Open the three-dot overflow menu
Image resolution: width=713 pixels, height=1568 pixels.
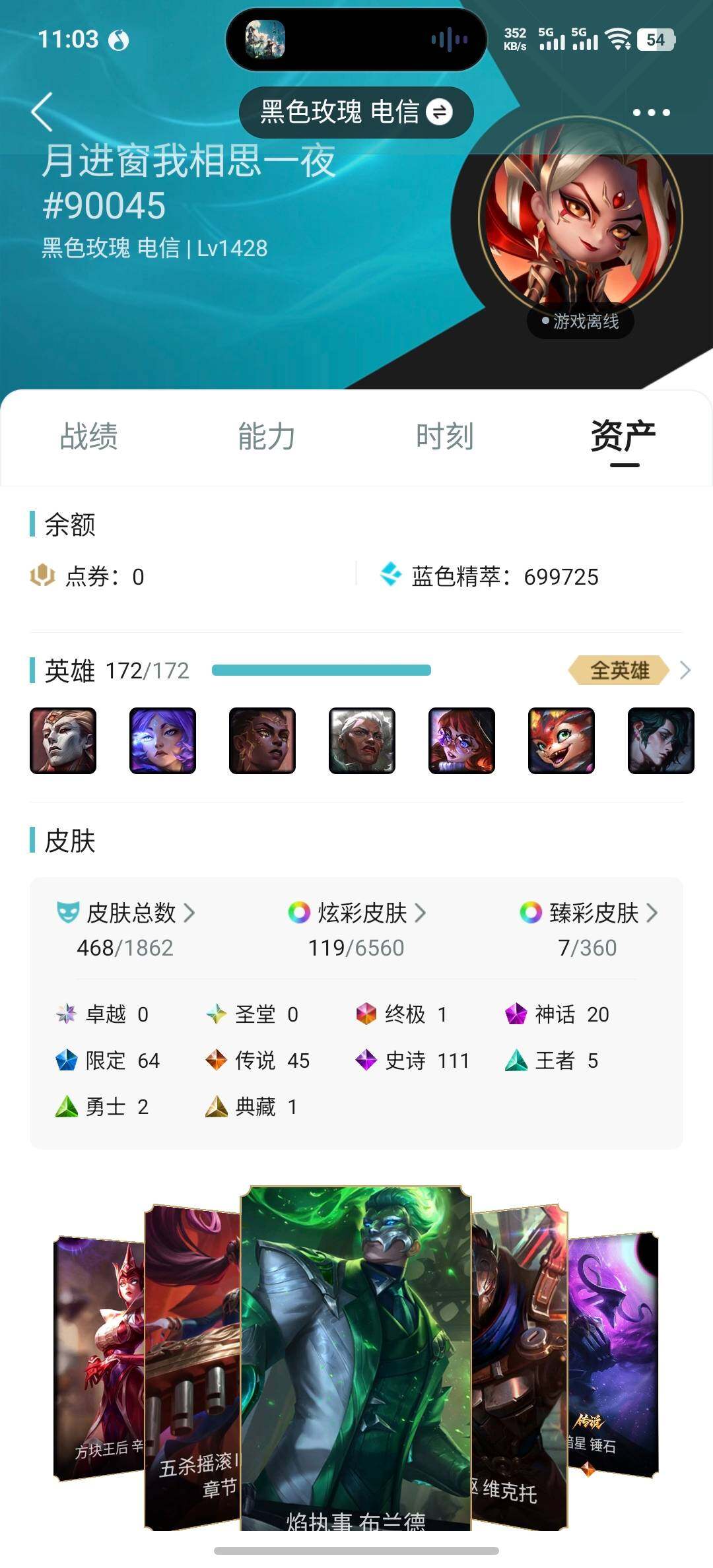click(651, 113)
